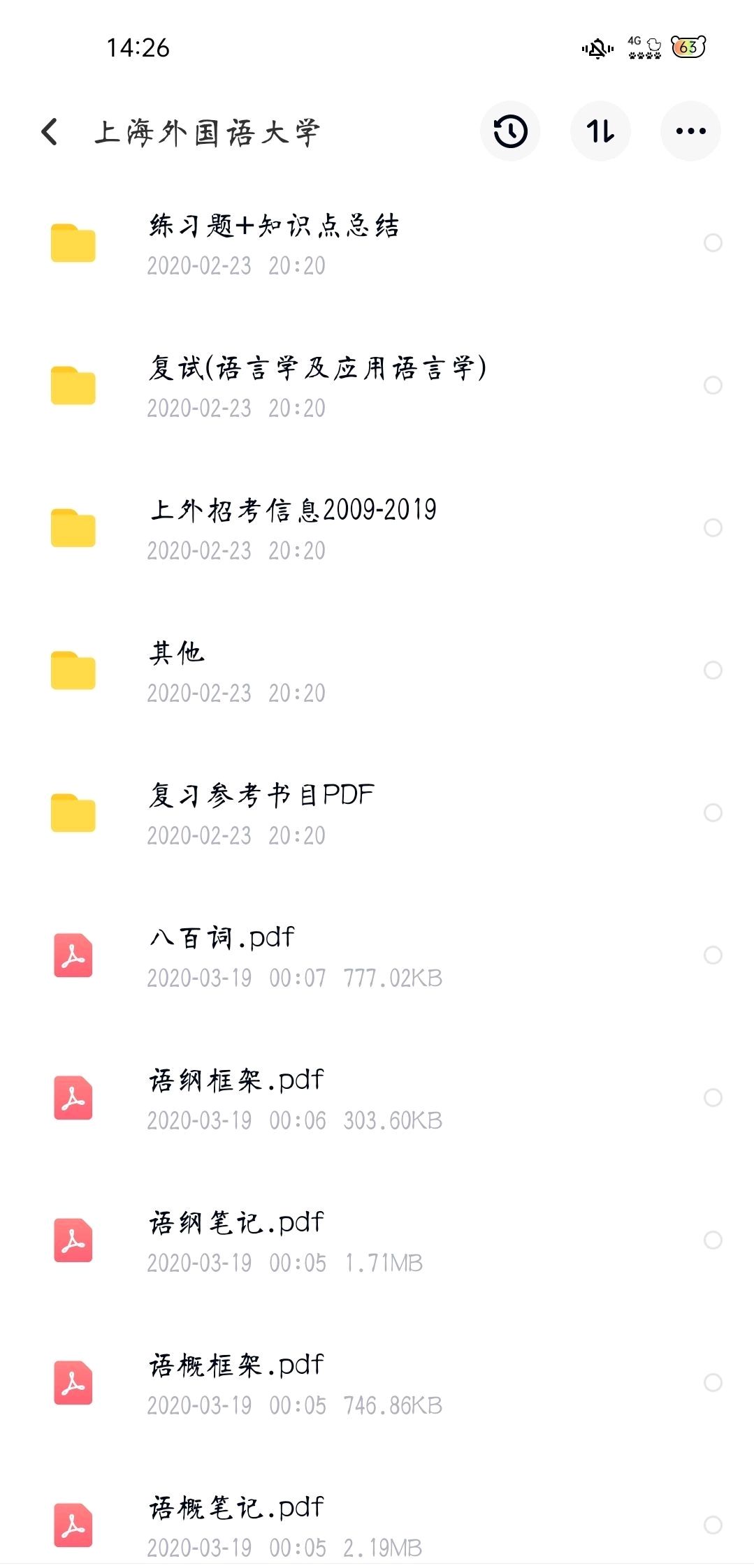Open the sort order options

tap(600, 131)
